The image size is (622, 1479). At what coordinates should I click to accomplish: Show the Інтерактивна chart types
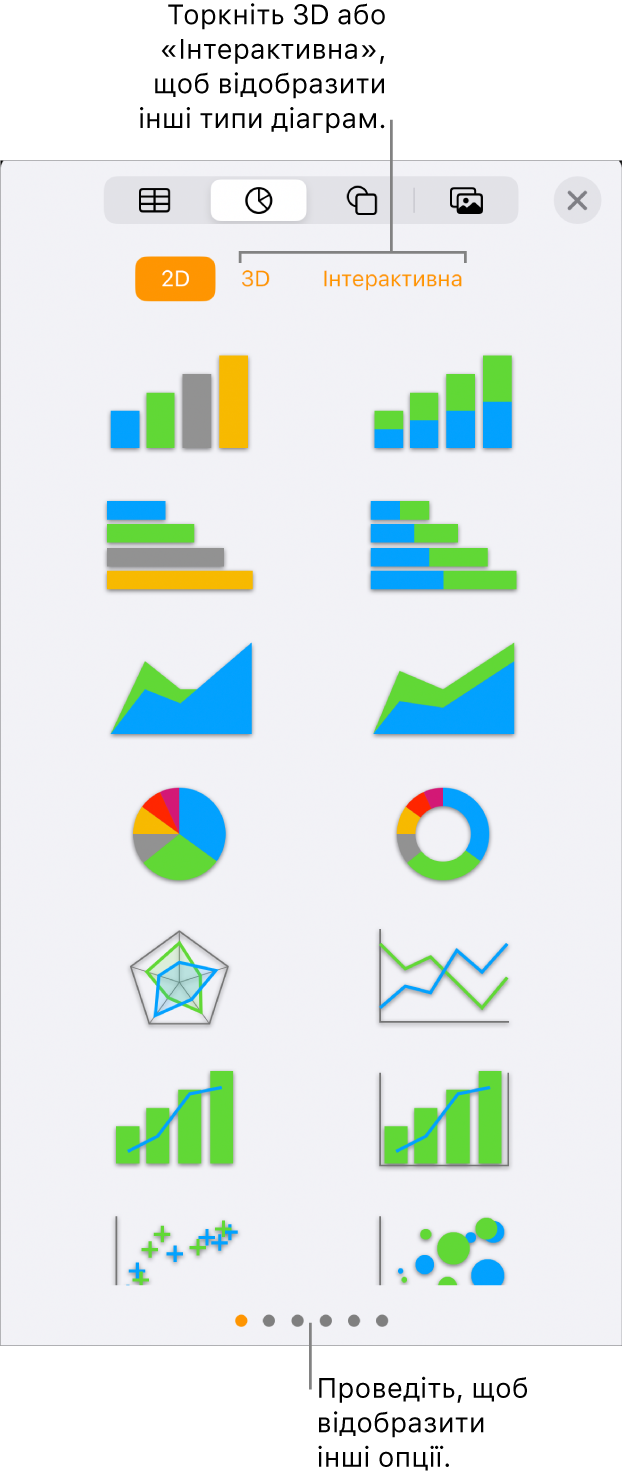pos(392,279)
